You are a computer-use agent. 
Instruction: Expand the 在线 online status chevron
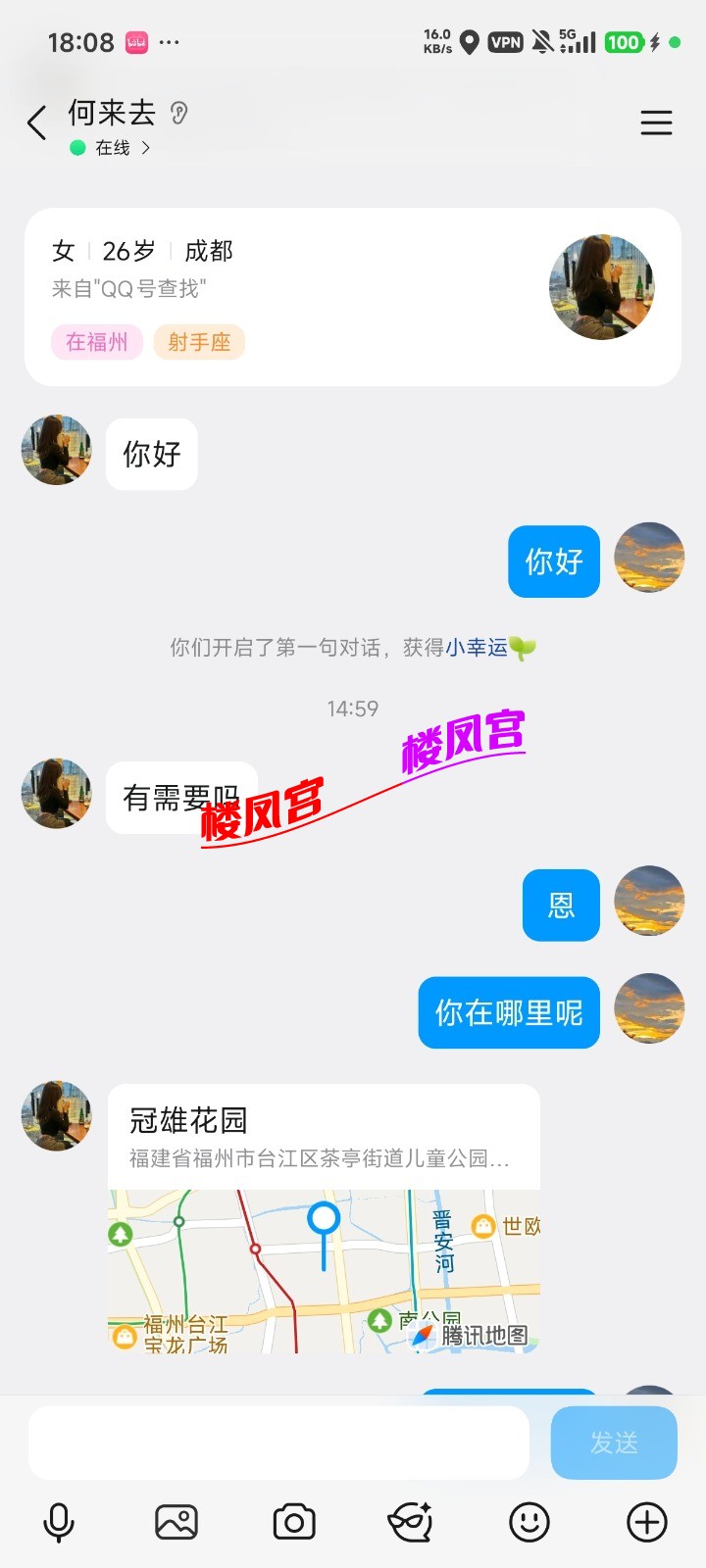pos(145,148)
